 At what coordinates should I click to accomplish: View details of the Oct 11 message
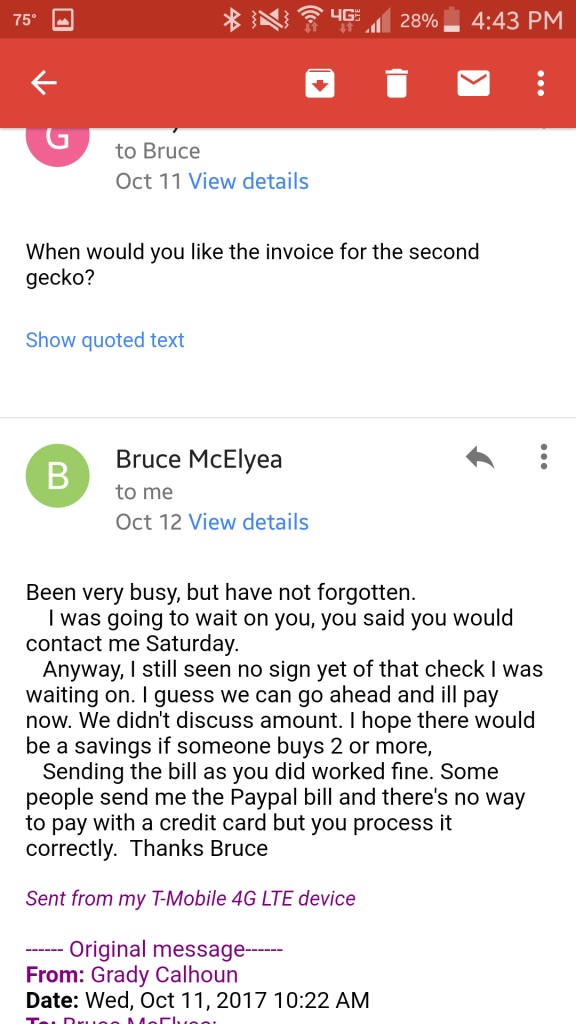click(248, 181)
